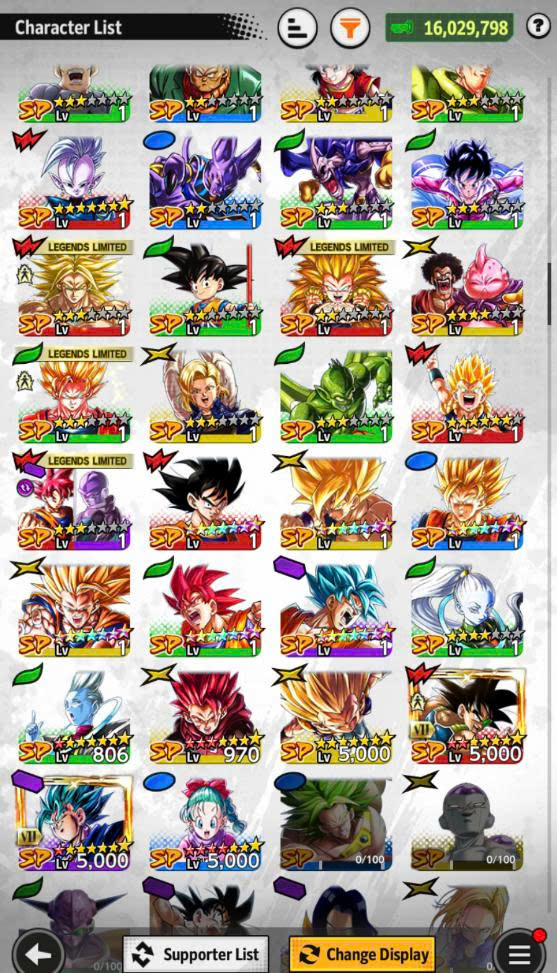Open the locked Frieza 0/100 card
The width and height of the screenshot is (557, 973).
pos(467,824)
